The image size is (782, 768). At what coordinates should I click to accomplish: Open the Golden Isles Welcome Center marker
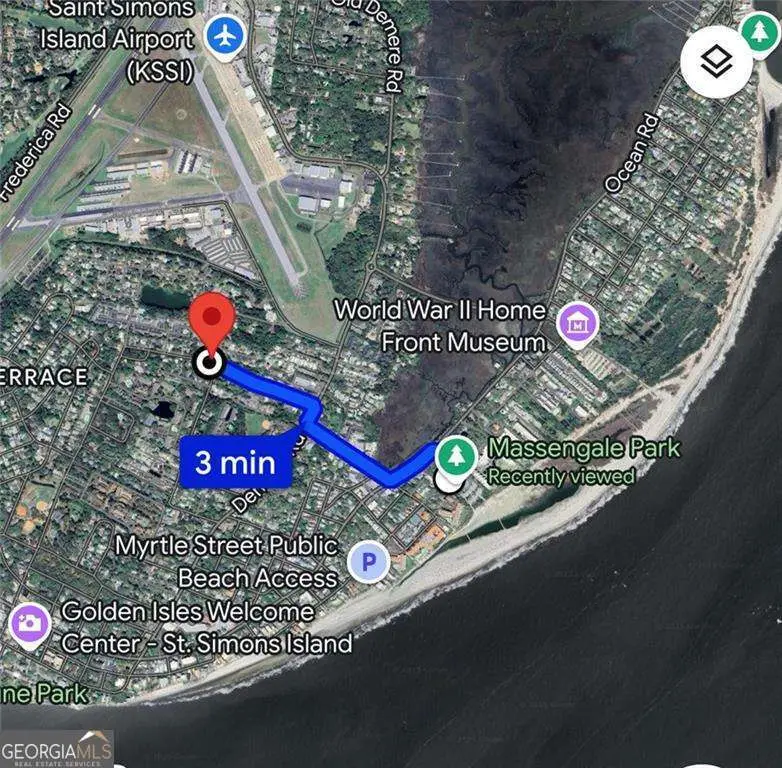tap(29, 625)
